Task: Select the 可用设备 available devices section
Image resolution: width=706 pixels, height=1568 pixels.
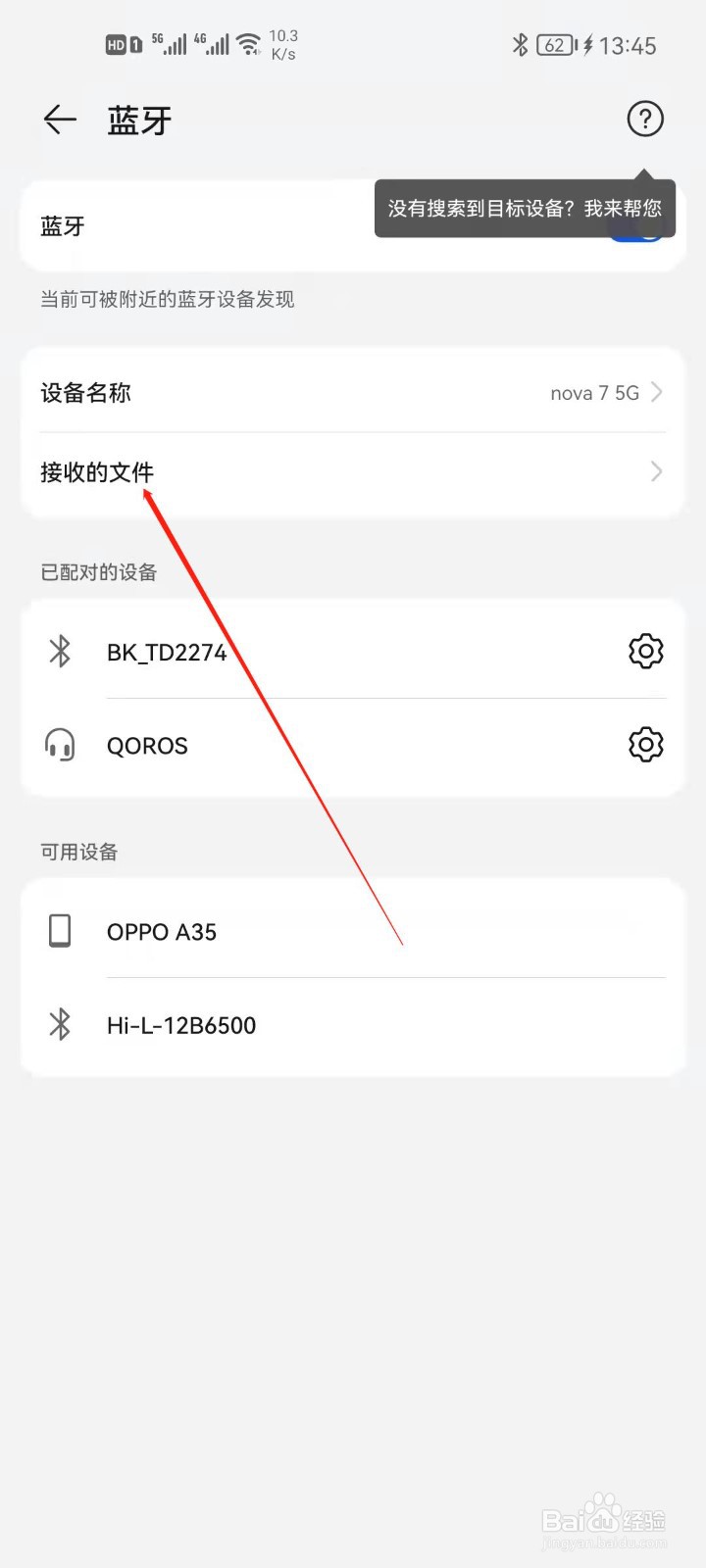Action: coord(77,852)
